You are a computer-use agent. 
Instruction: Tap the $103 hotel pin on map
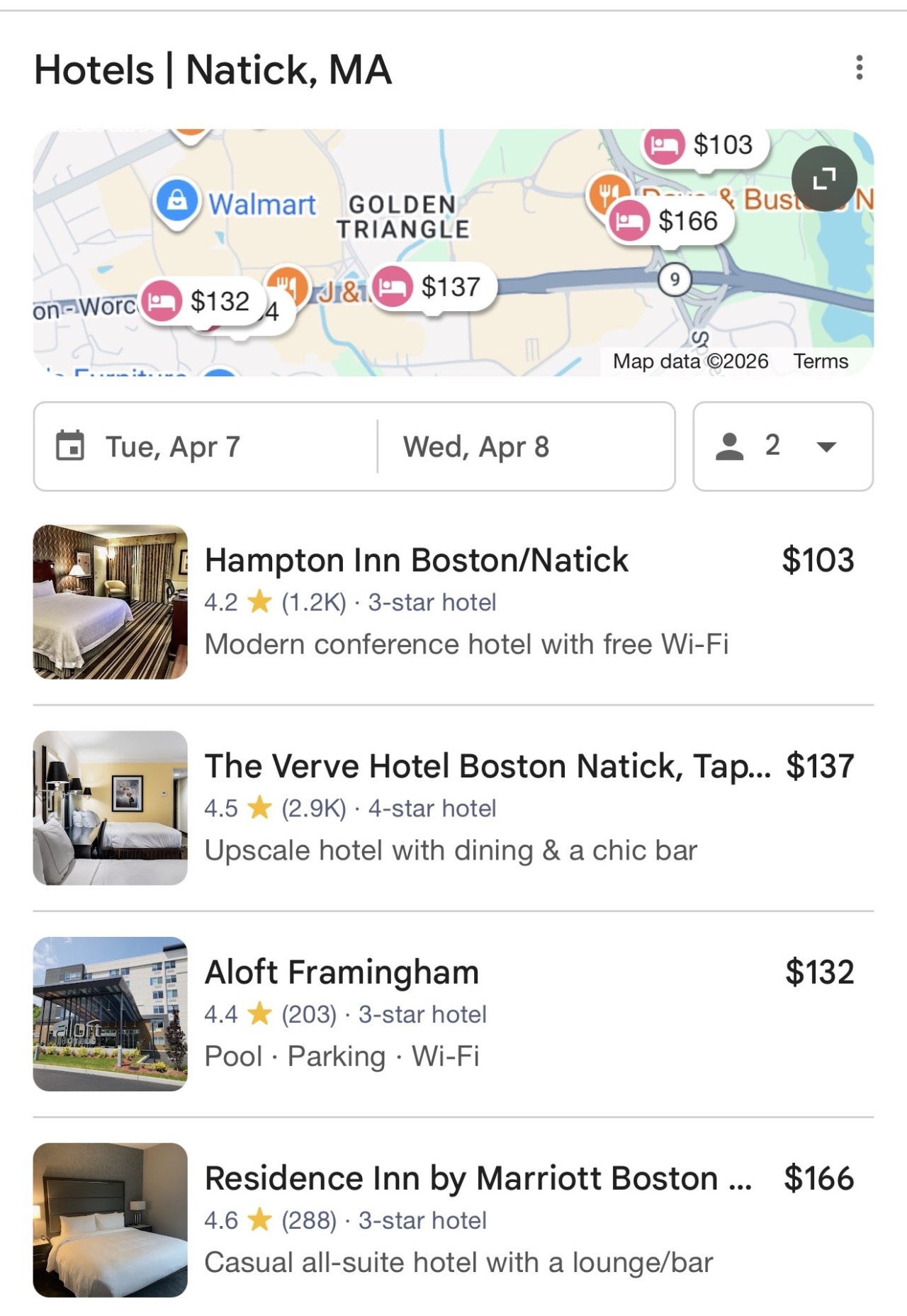(x=706, y=145)
